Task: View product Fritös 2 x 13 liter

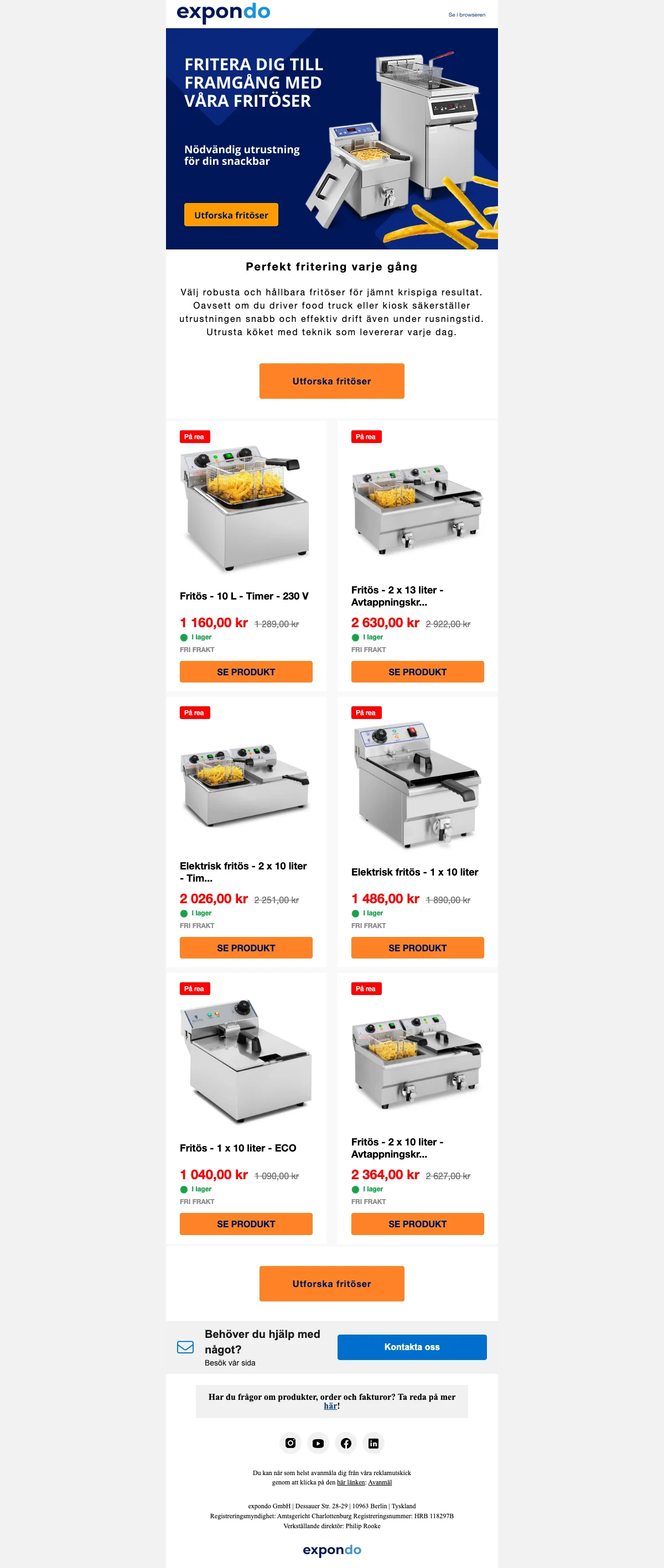Action: 417,671
